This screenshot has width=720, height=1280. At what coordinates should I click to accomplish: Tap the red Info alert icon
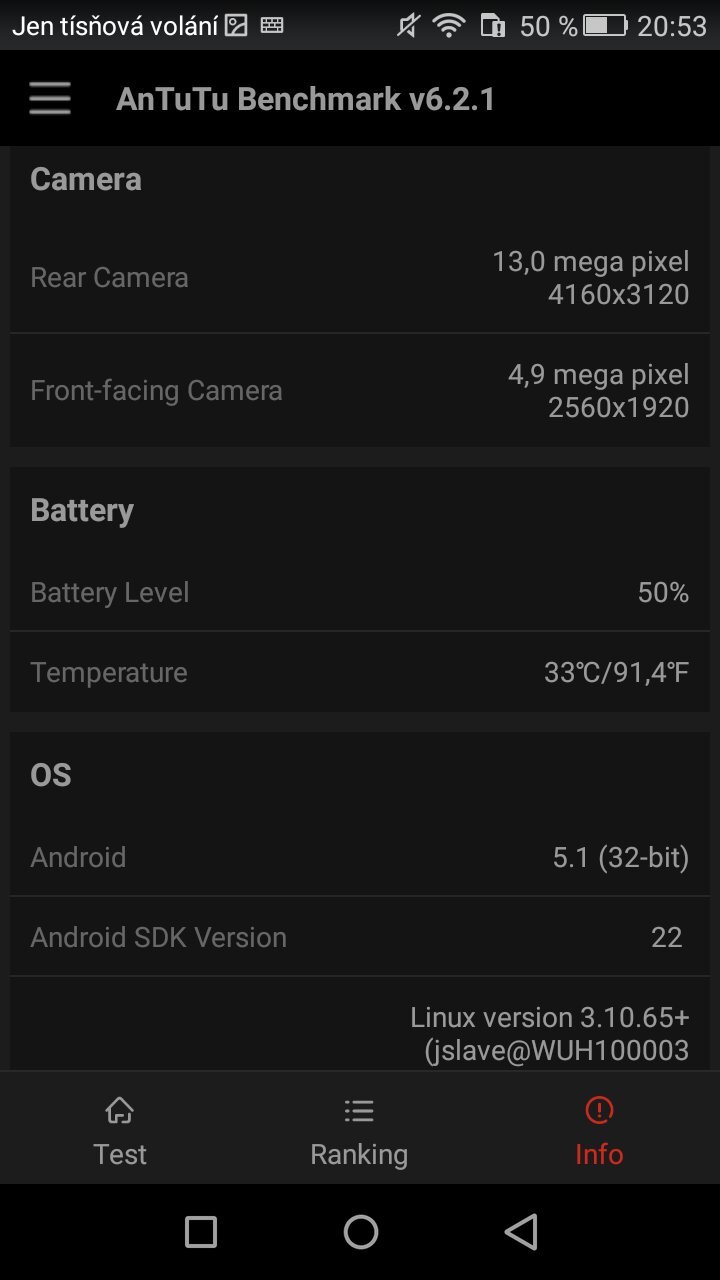597,1110
